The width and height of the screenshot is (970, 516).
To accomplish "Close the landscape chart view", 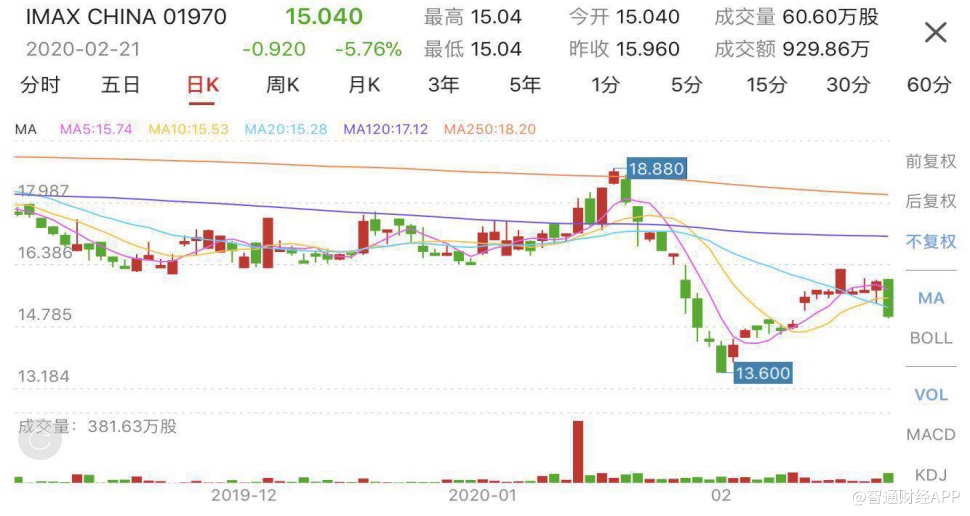I will pos(935,33).
